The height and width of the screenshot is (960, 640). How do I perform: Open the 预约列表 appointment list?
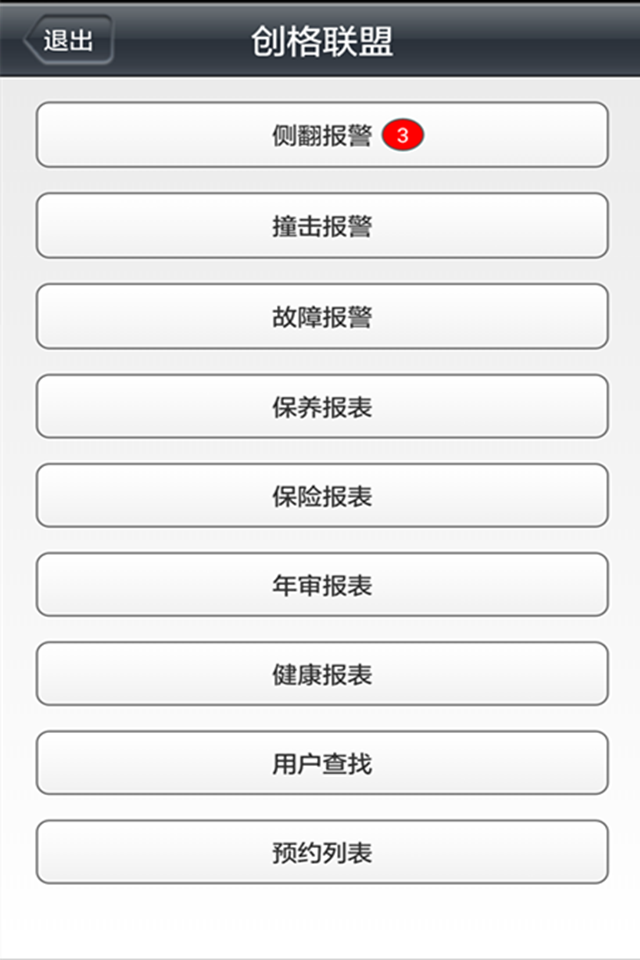[x=322, y=852]
